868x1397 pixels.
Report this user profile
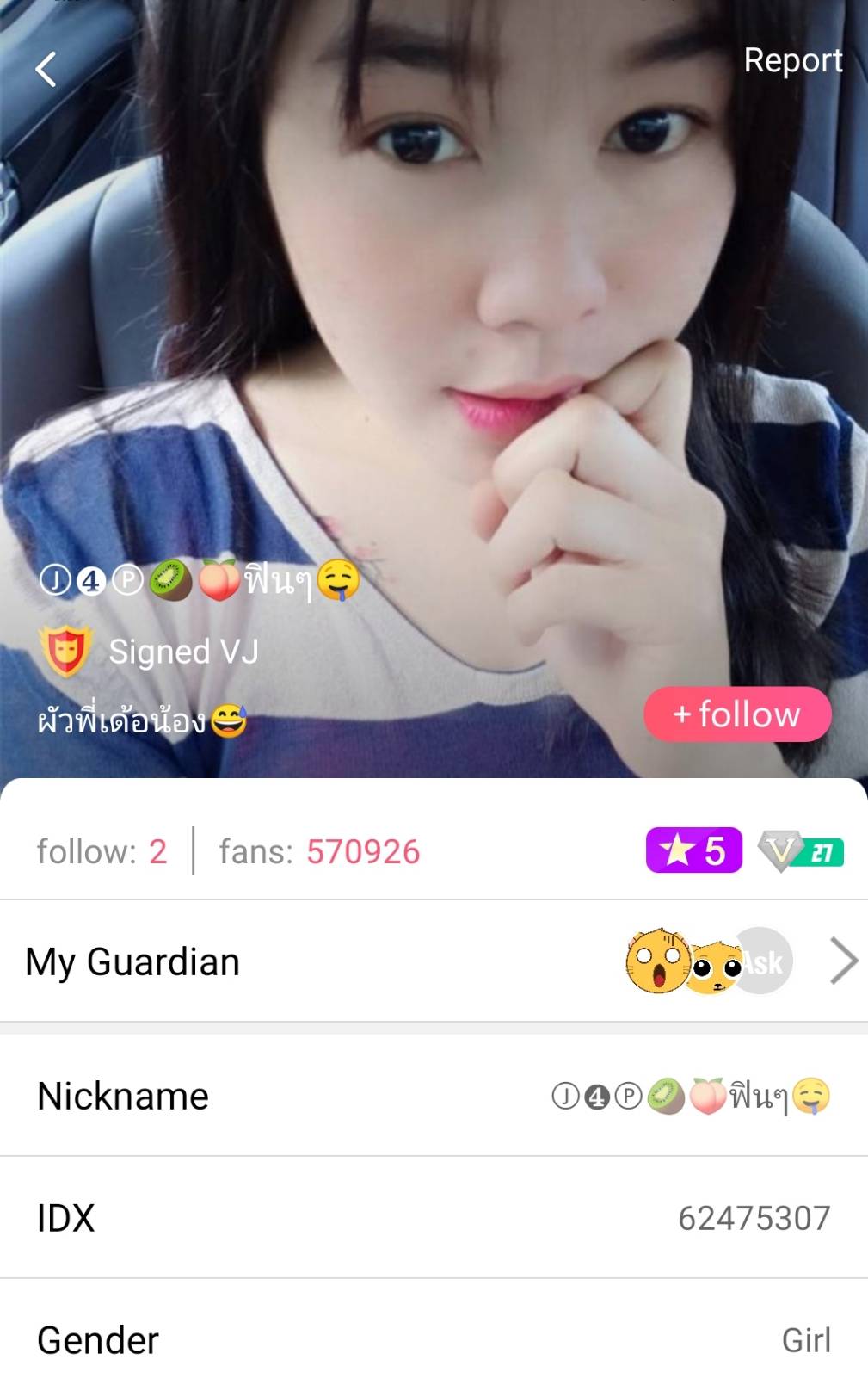[792, 60]
